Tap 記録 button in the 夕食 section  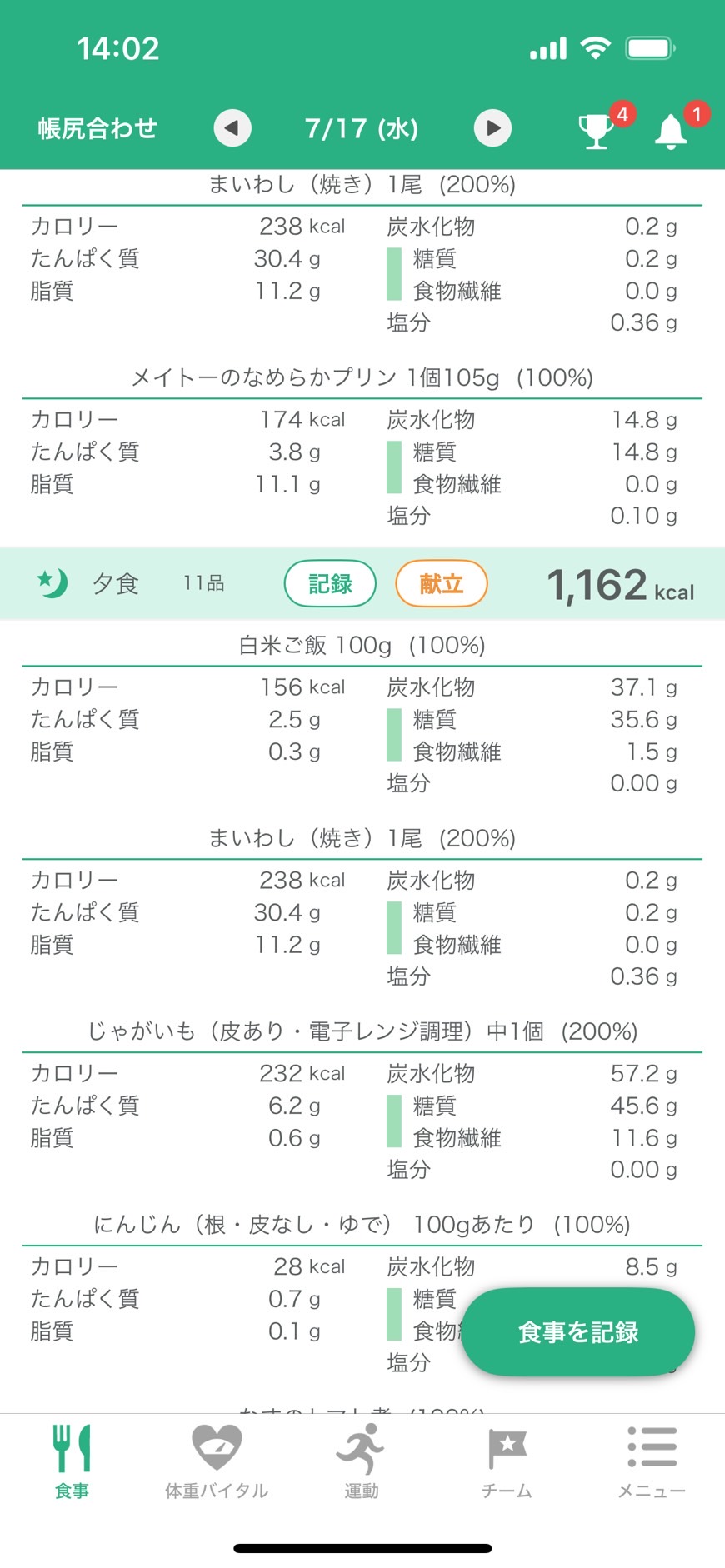tap(330, 584)
